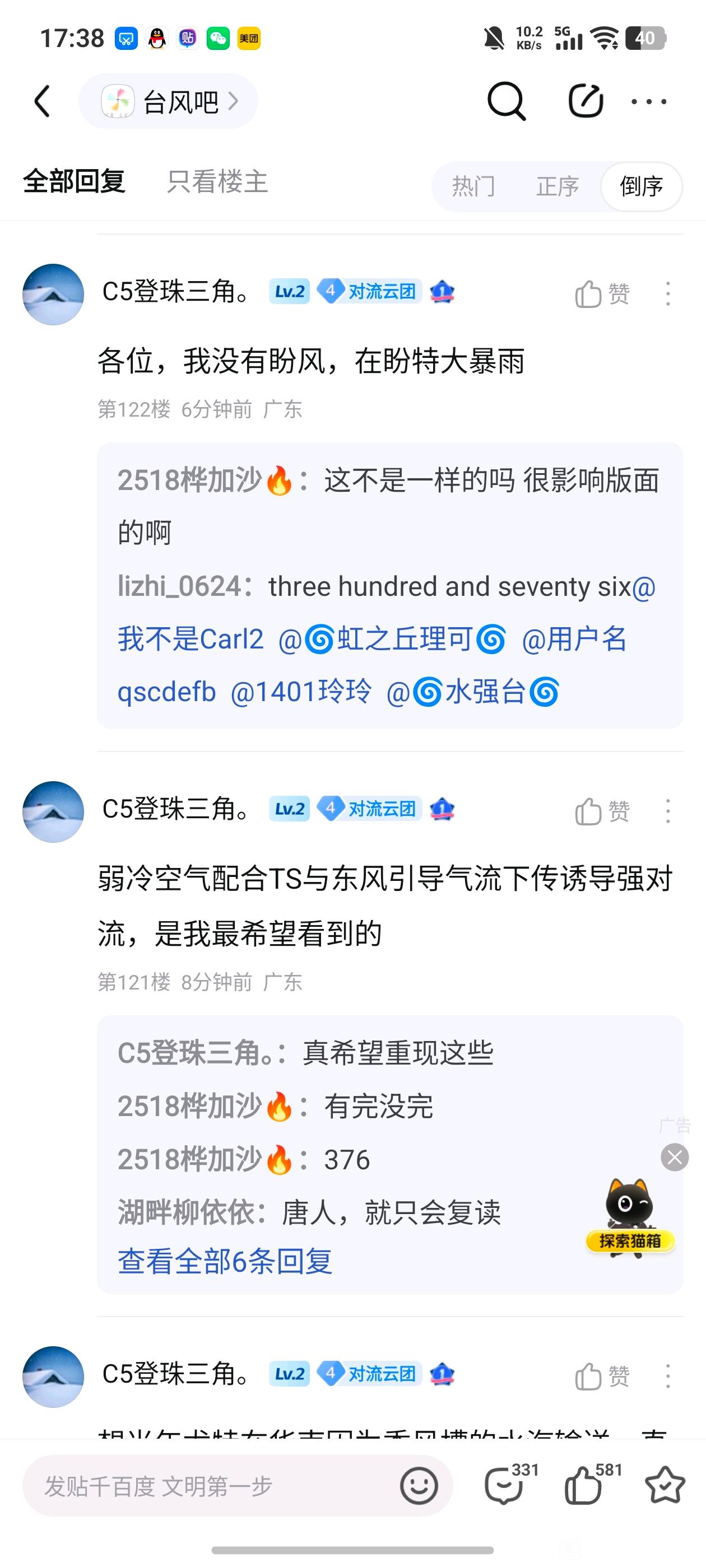
Task: Like the reply on floor 122
Action: [x=601, y=294]
